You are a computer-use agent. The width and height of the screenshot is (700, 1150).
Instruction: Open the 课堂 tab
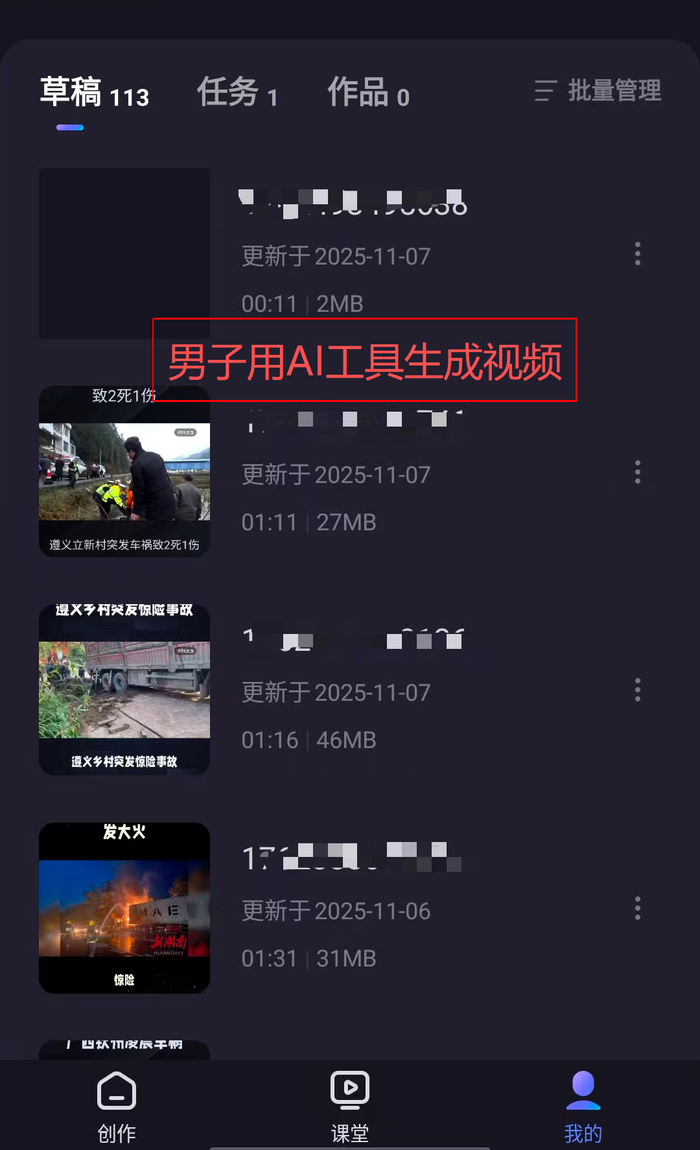(x=350, y=1106)
